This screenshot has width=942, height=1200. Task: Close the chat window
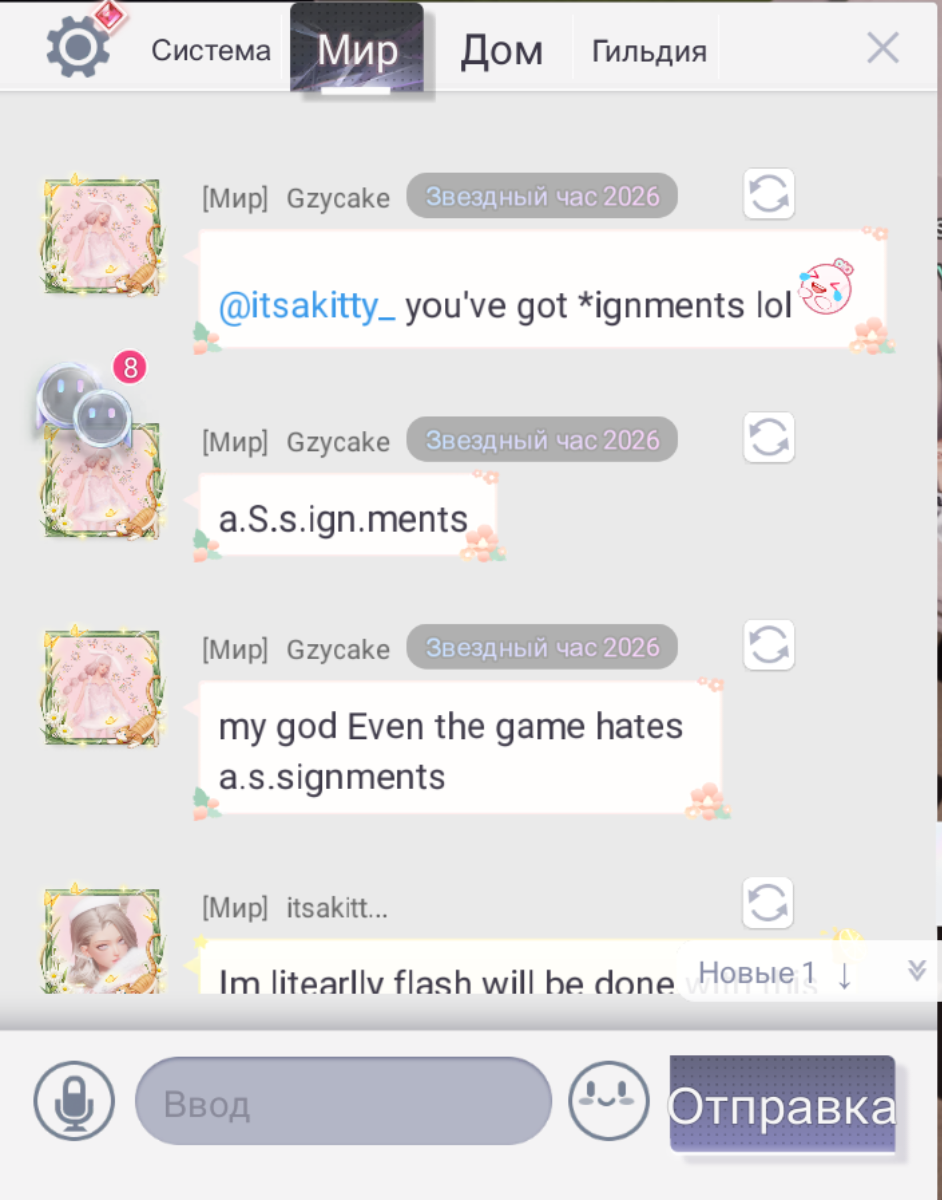(882, 47)
